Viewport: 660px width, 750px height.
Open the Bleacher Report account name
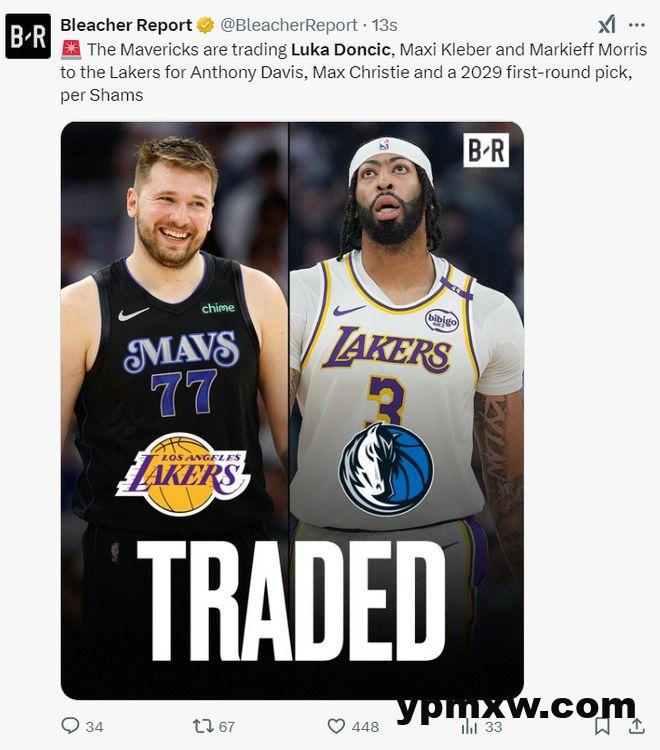[x=125, y=25]
